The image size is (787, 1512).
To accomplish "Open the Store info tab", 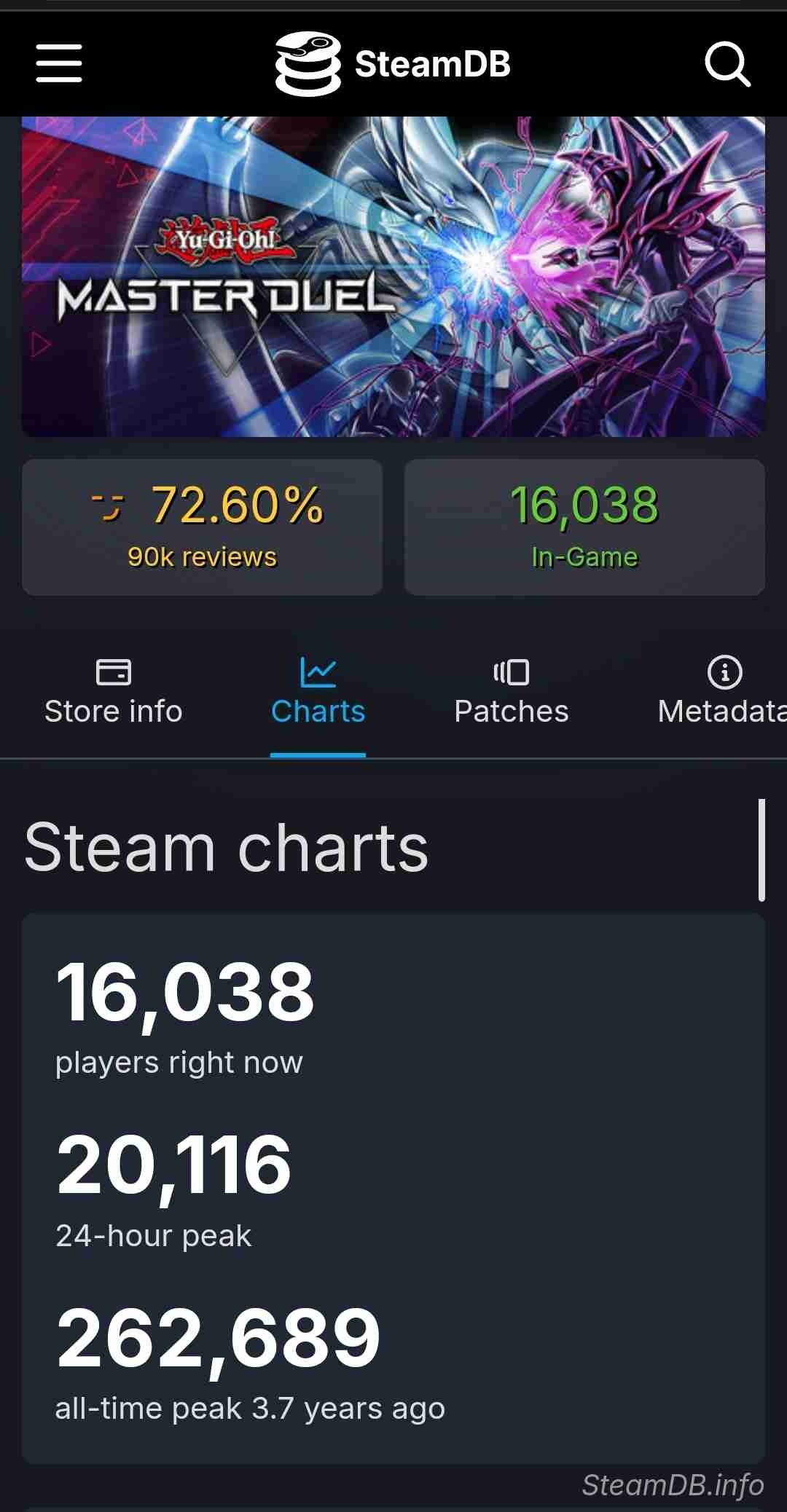I will pyautogui.click(x=113, y=692).
